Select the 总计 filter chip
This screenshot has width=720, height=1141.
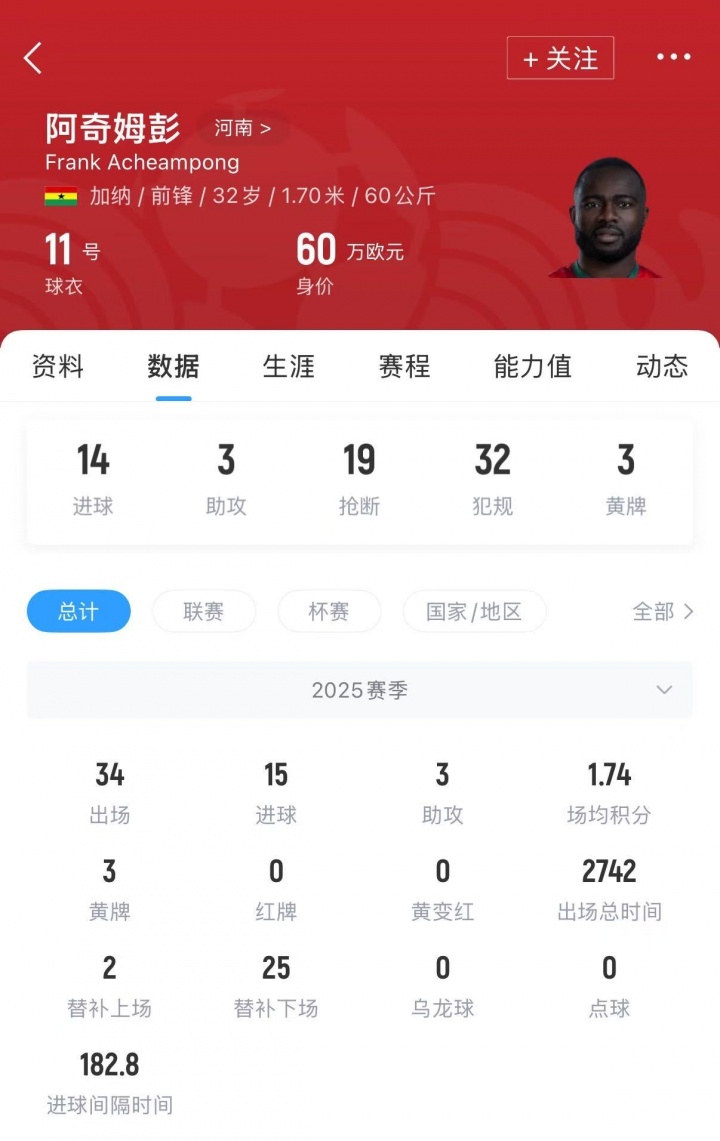(x=78, y=611)
